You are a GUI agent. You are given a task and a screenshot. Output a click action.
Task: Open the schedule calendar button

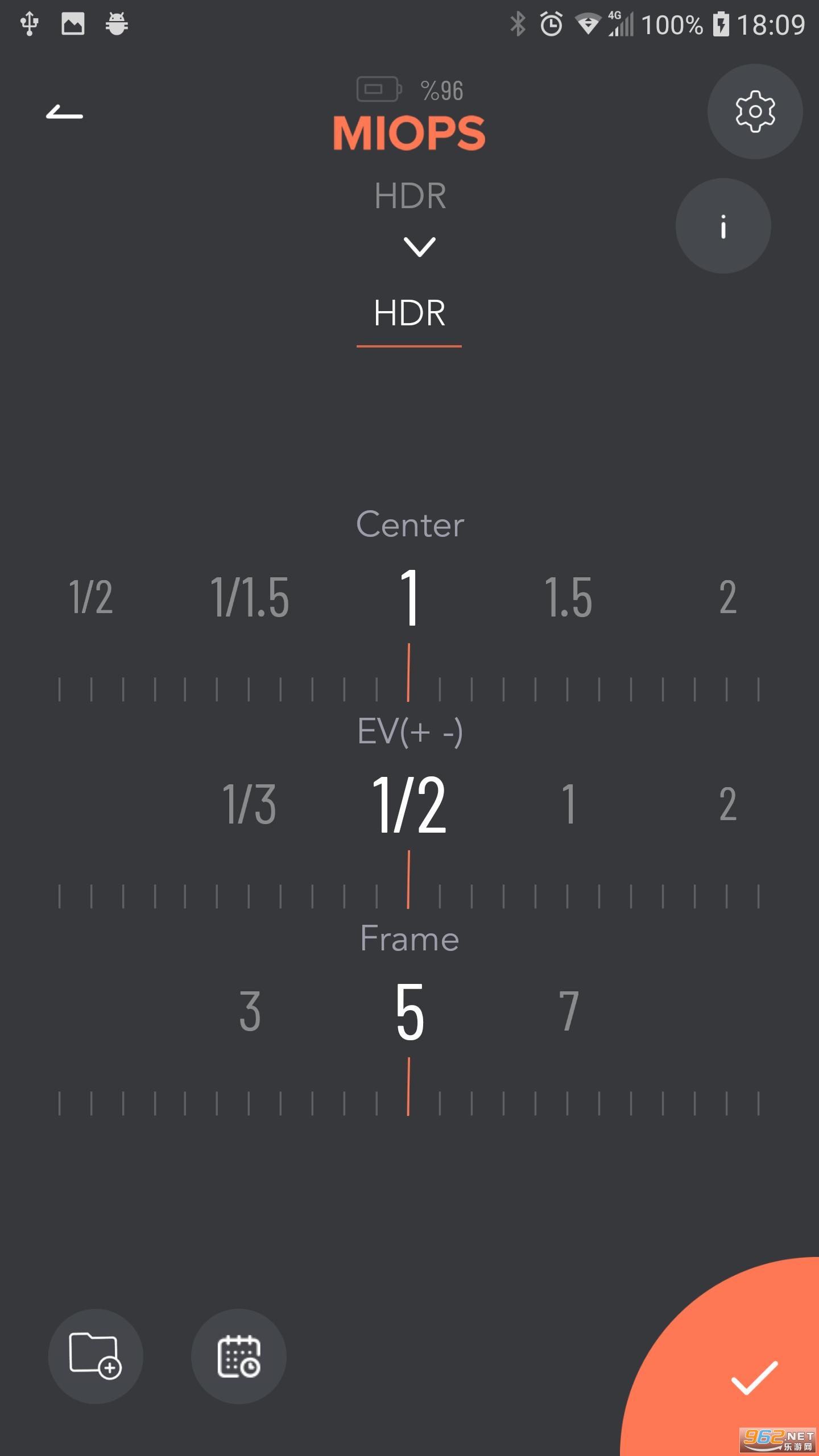click(239, 1356)
